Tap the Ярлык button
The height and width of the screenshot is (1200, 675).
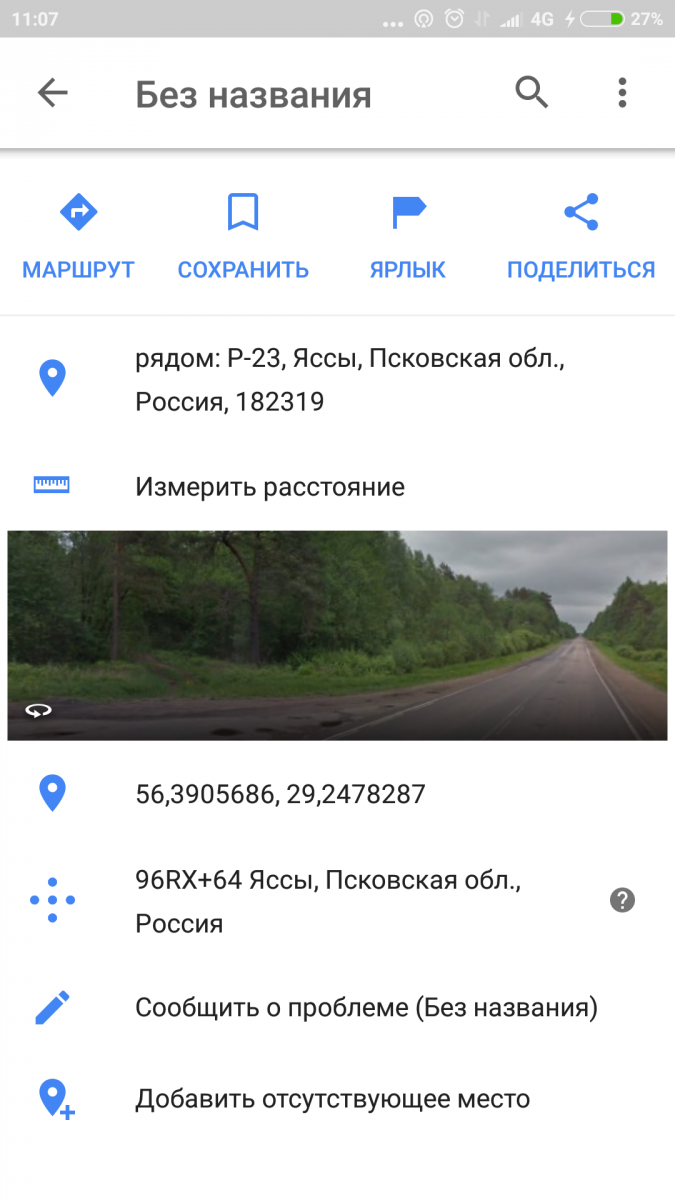(408, 238)
